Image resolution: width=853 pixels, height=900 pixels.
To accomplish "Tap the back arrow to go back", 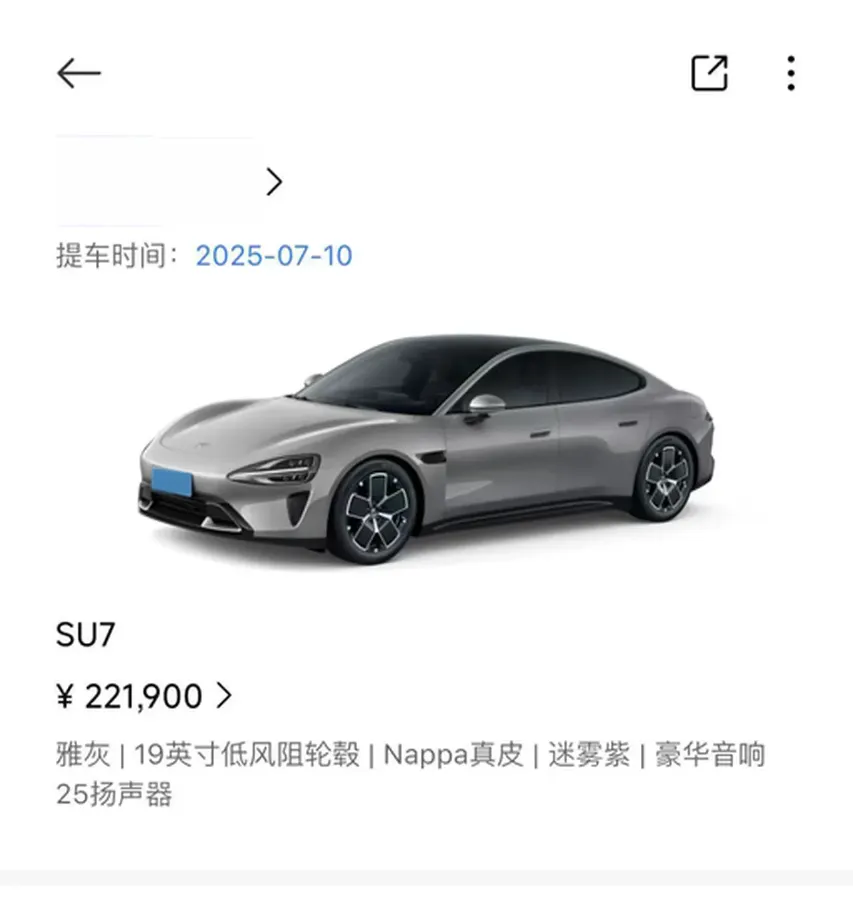I will pyautogui.click(x=79, y=72).
